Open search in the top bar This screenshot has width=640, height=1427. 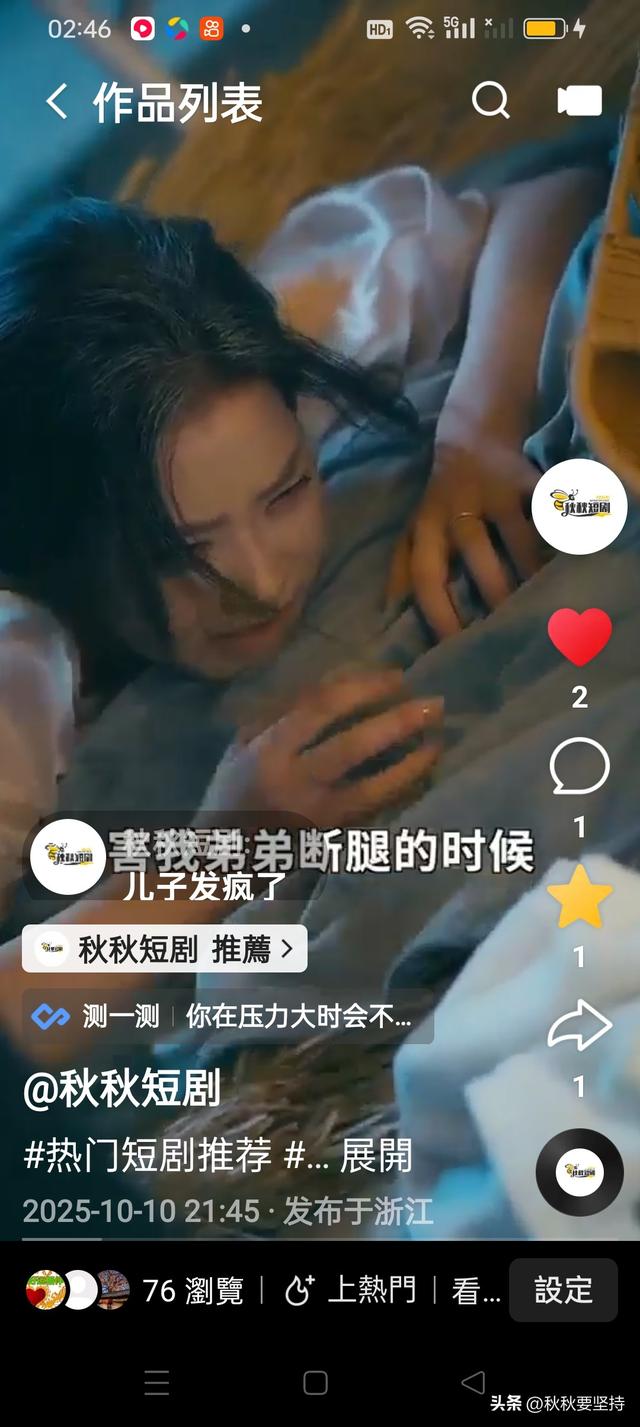coord(490,101)
